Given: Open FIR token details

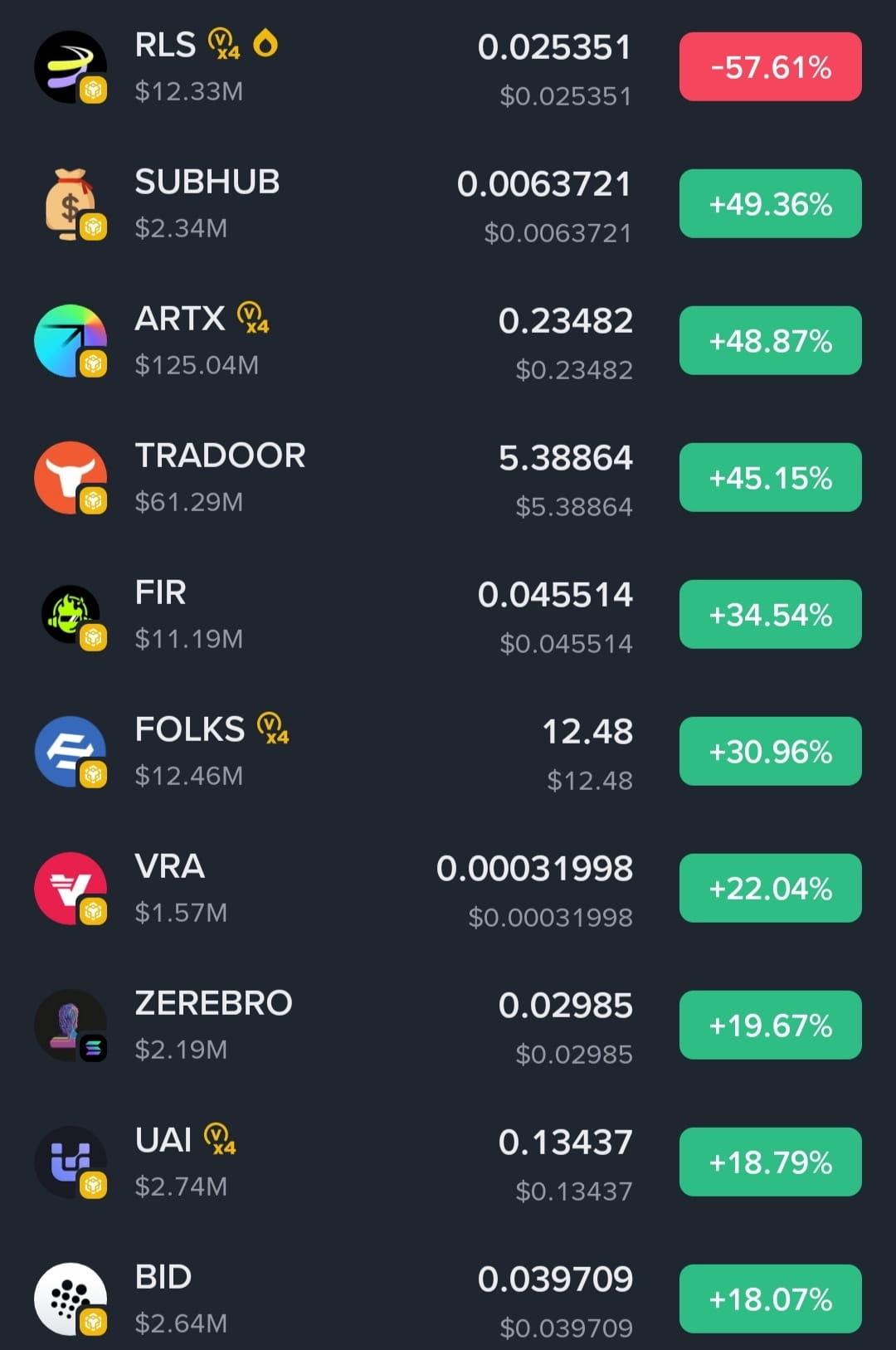Looking at the screenshot, I should point(332,615).
